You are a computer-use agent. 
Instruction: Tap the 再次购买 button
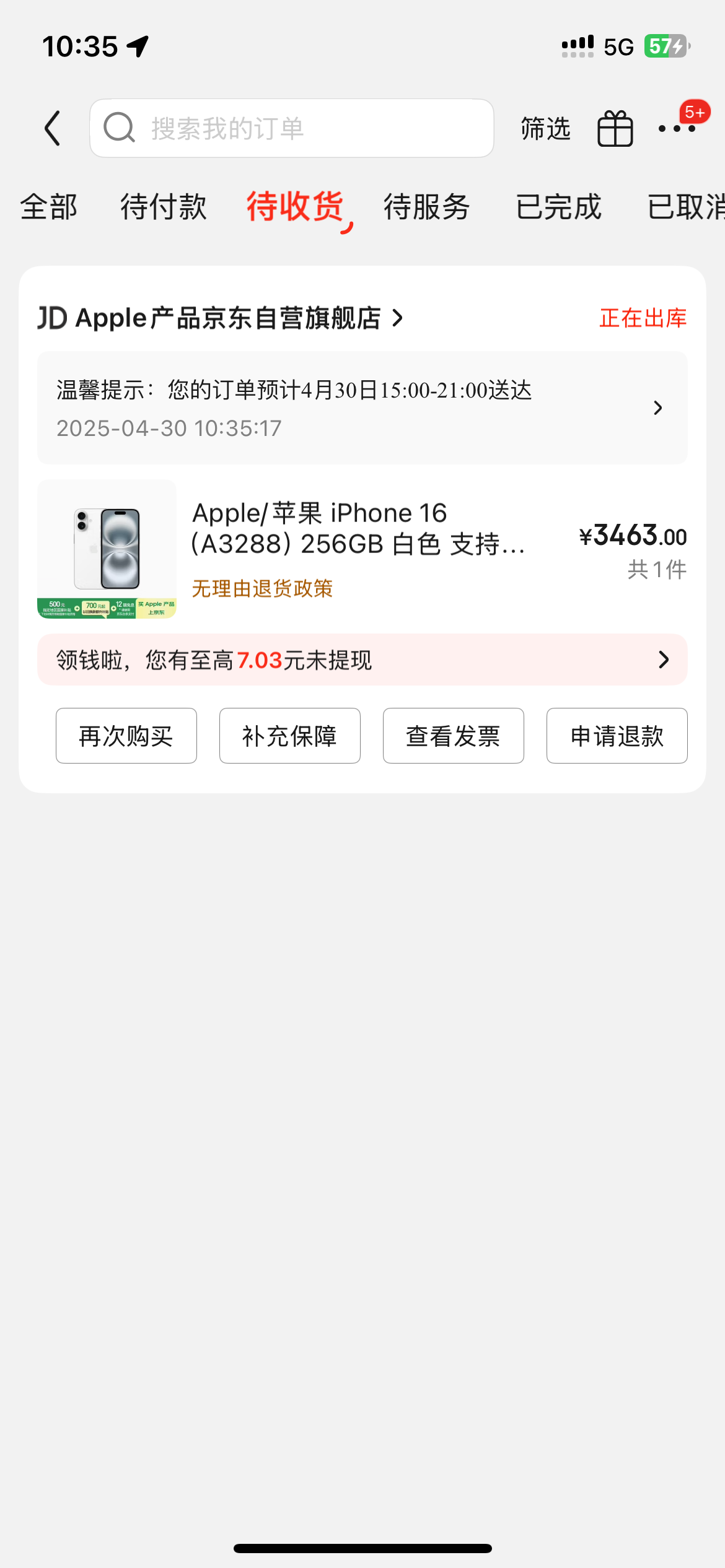point(126,736)
